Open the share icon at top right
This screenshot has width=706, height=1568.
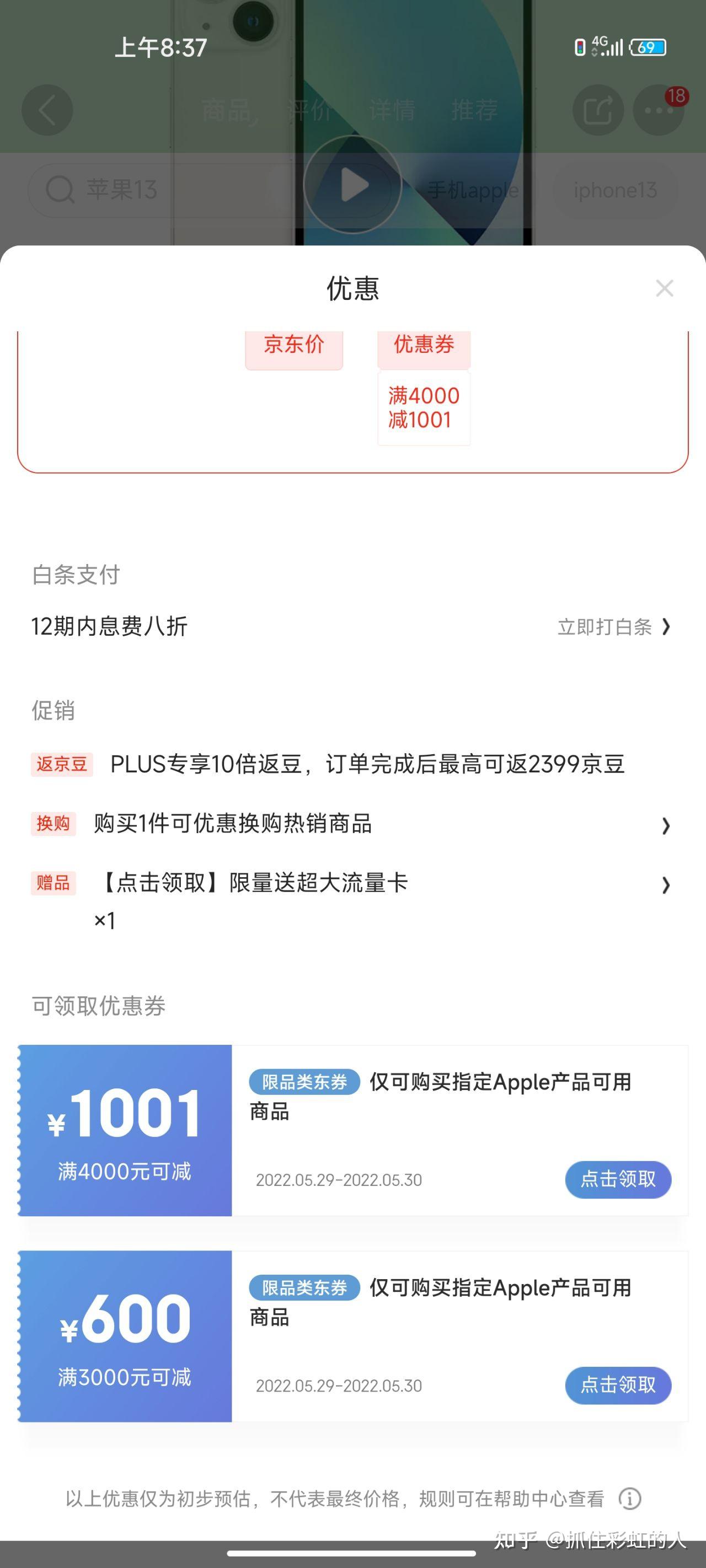coord(598,110)
